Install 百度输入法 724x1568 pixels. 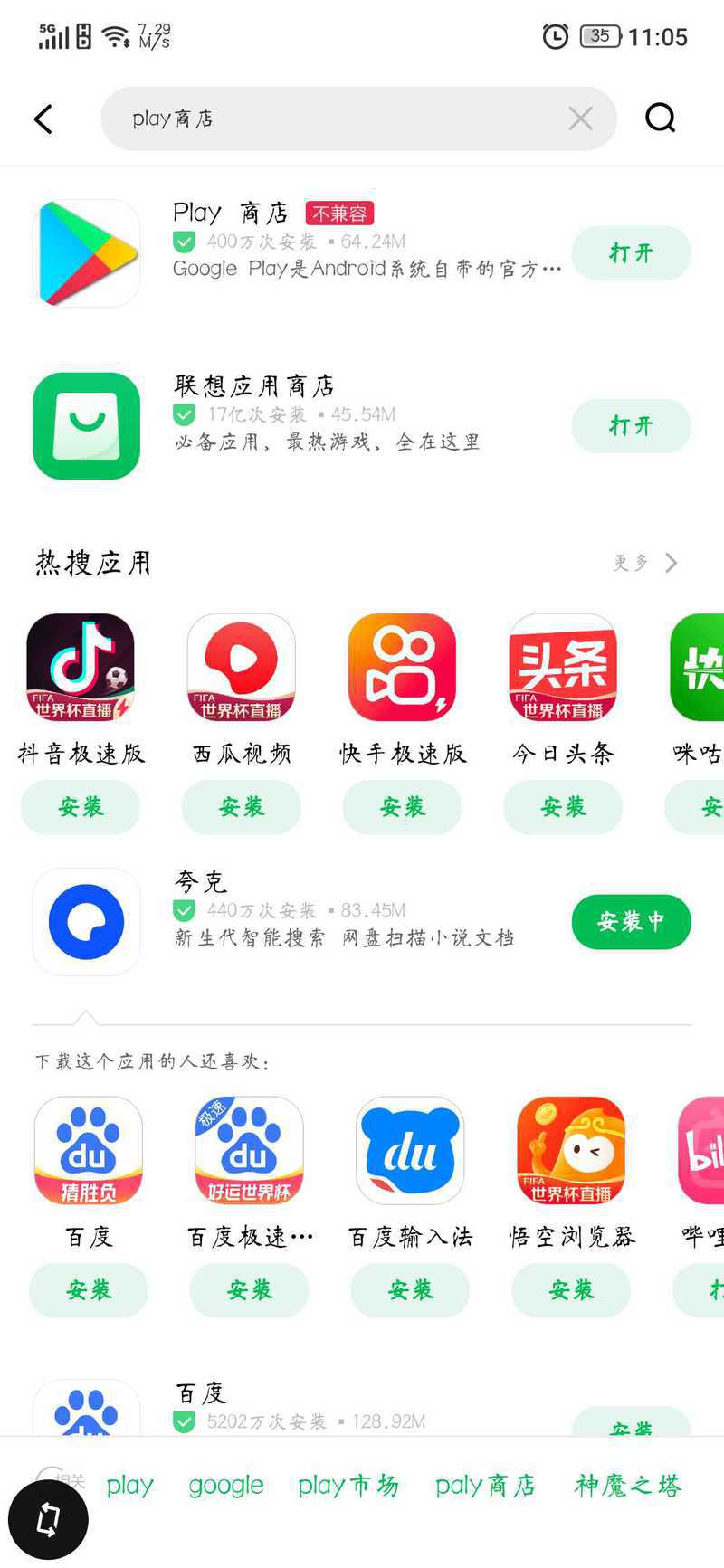click(410, 1290)
